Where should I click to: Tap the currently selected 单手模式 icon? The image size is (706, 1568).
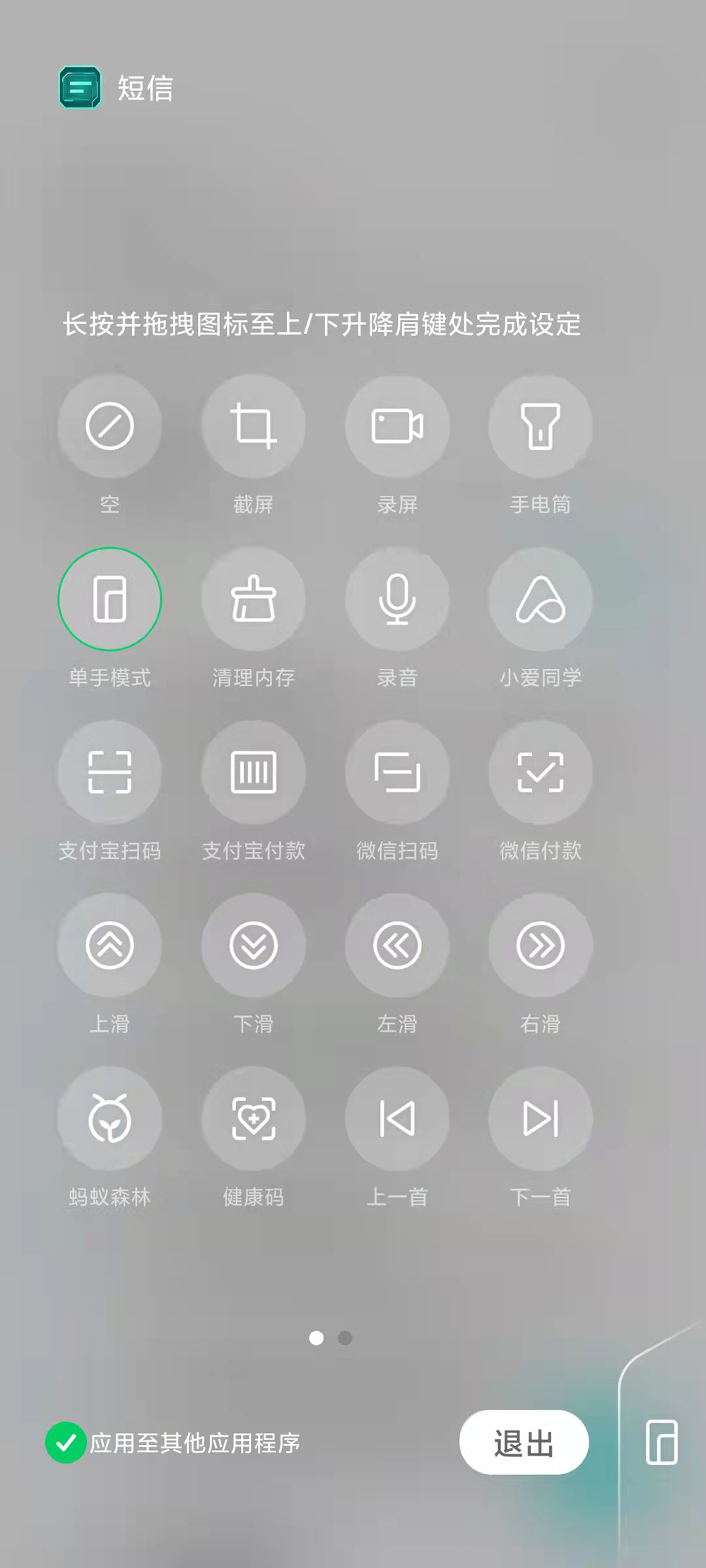[110, 598]
